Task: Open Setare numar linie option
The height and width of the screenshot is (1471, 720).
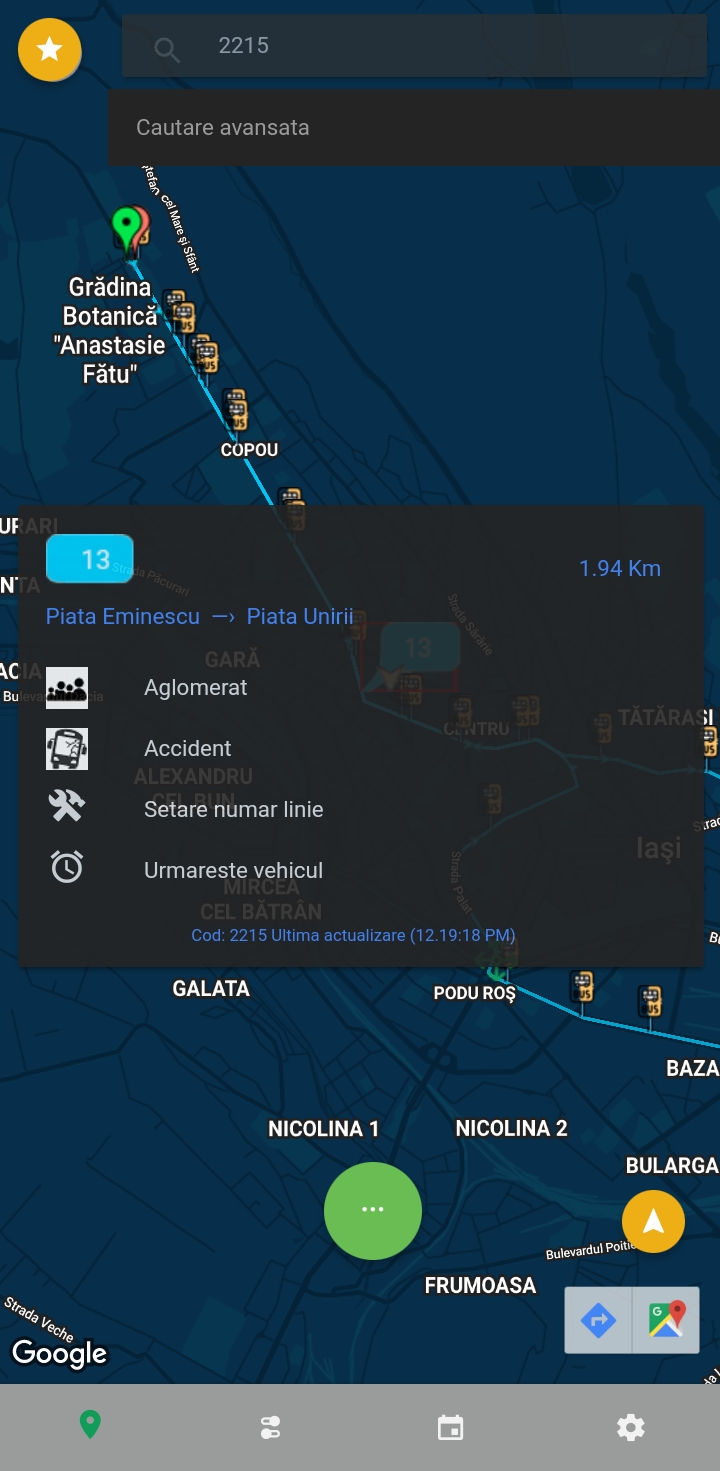Action: click(x=233, y=810)
